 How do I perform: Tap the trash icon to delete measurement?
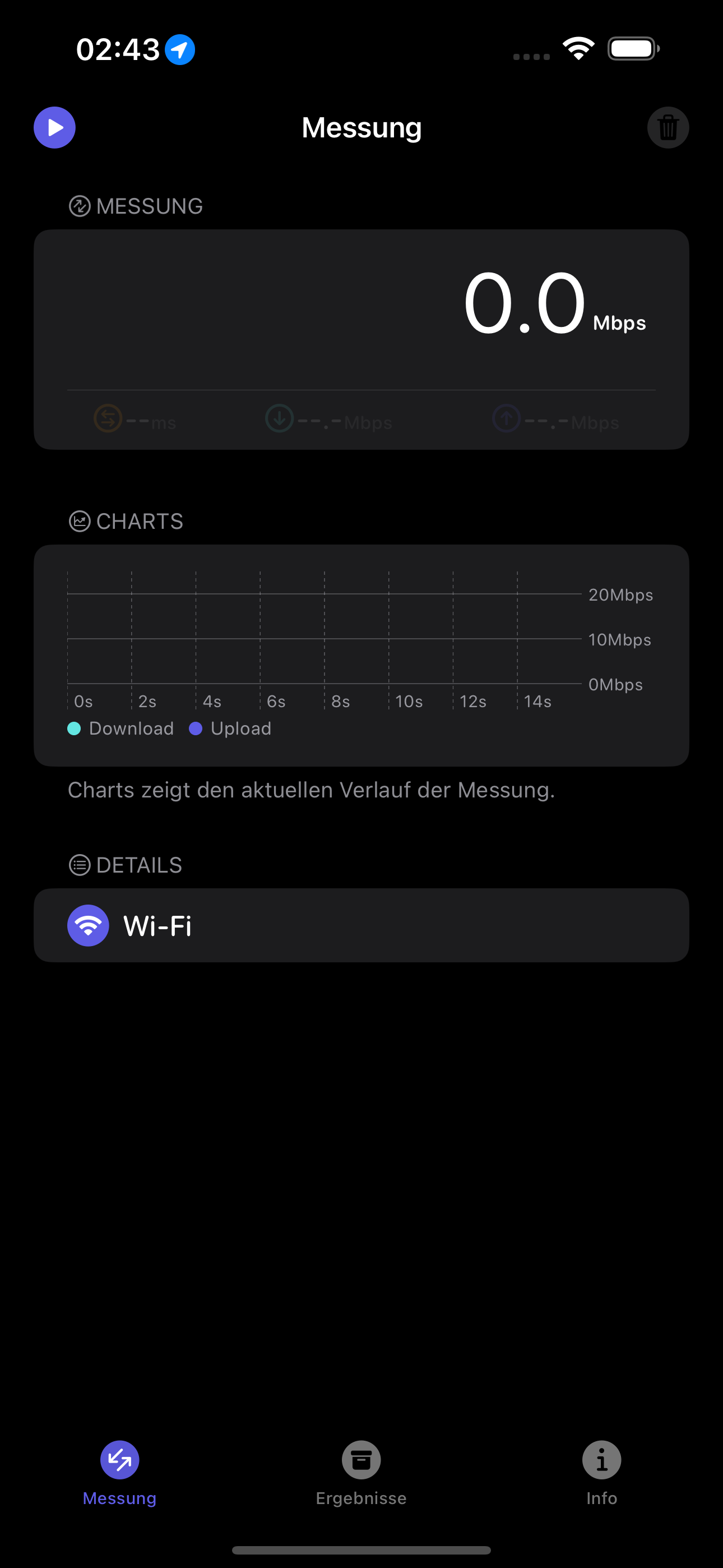click(668, 128)
